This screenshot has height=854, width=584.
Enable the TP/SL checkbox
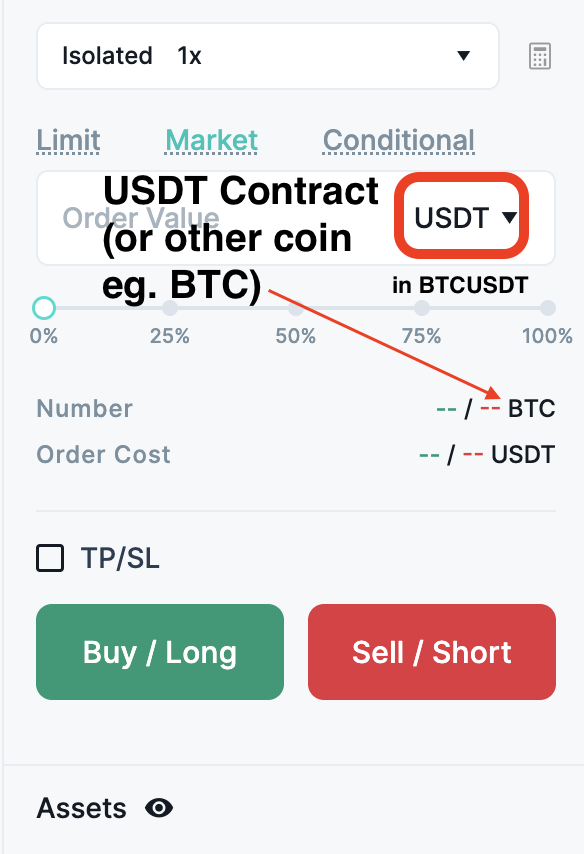tap(50, 558)
